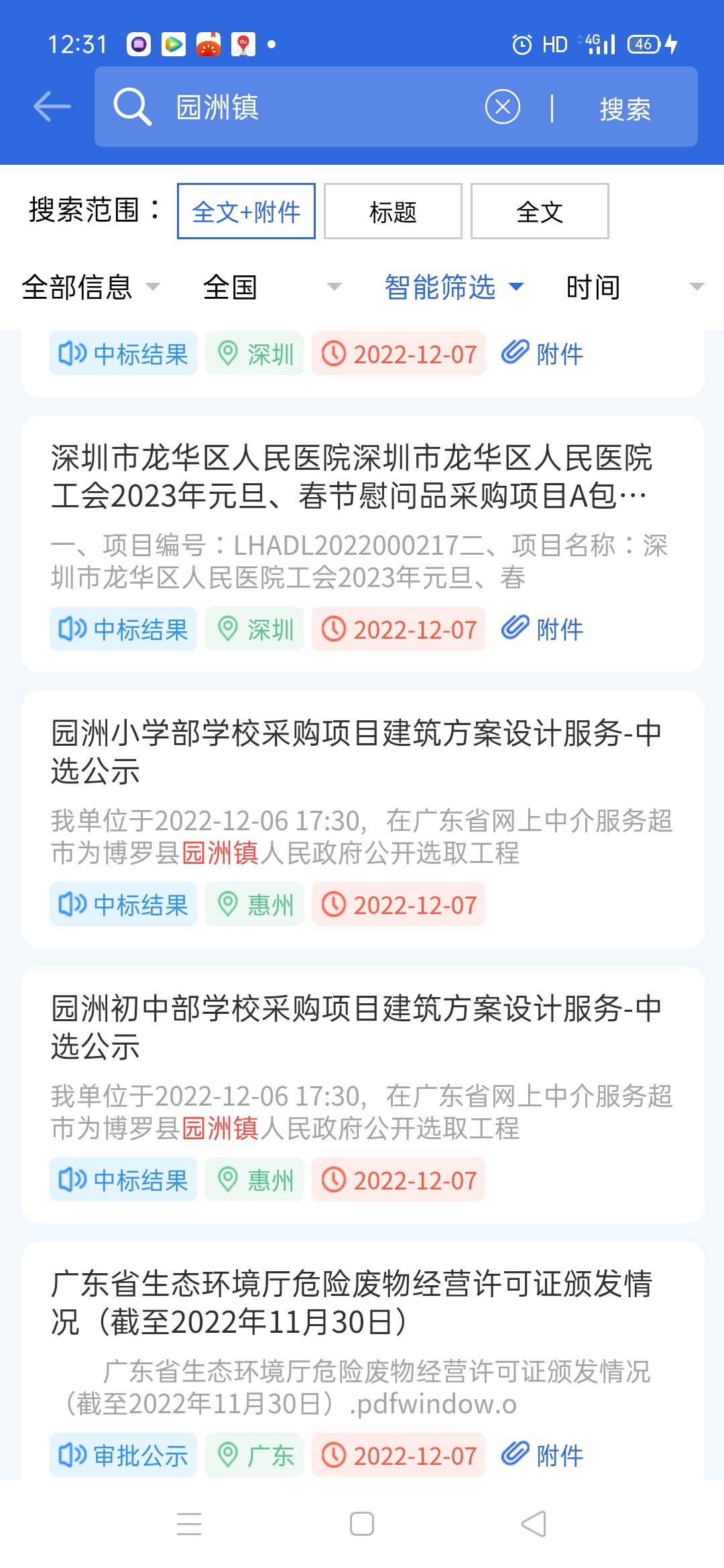The width and height of the screenshot is (724, 1568).
Task: Open 深圳市龙华区人民医院工会 procurement result
Action: 352,477
